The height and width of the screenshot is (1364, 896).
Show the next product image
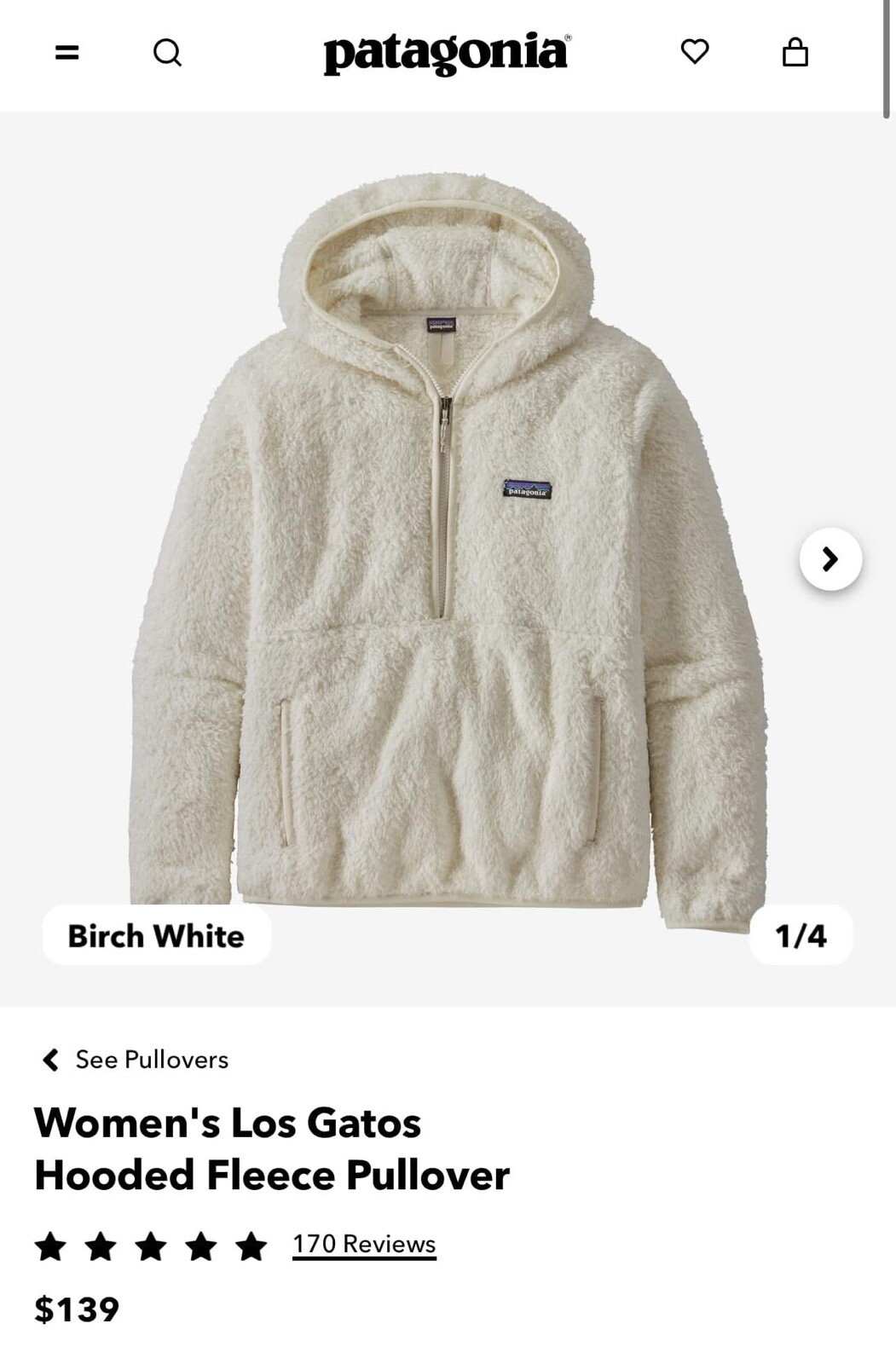click(x=830, y=559)
